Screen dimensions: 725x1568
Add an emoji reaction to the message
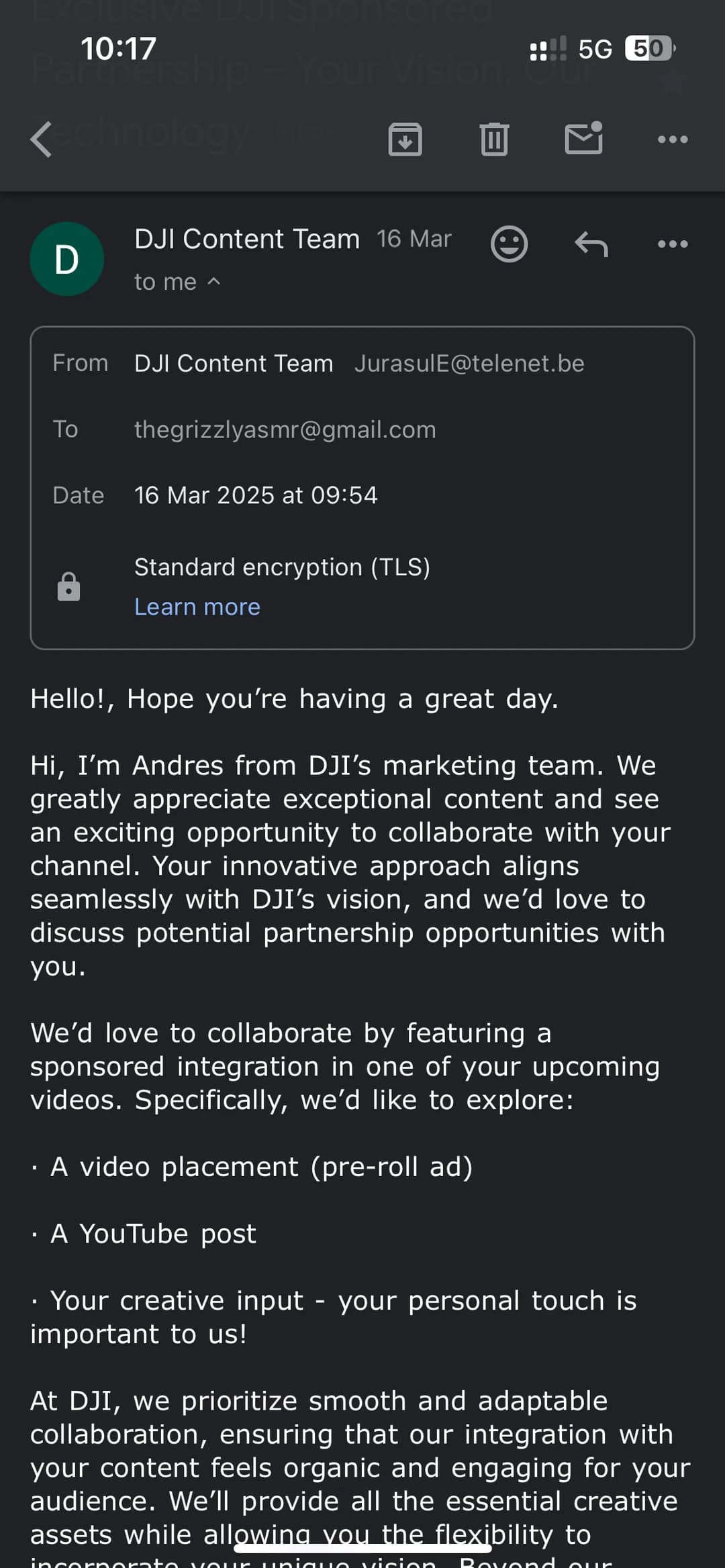point(510,244)
